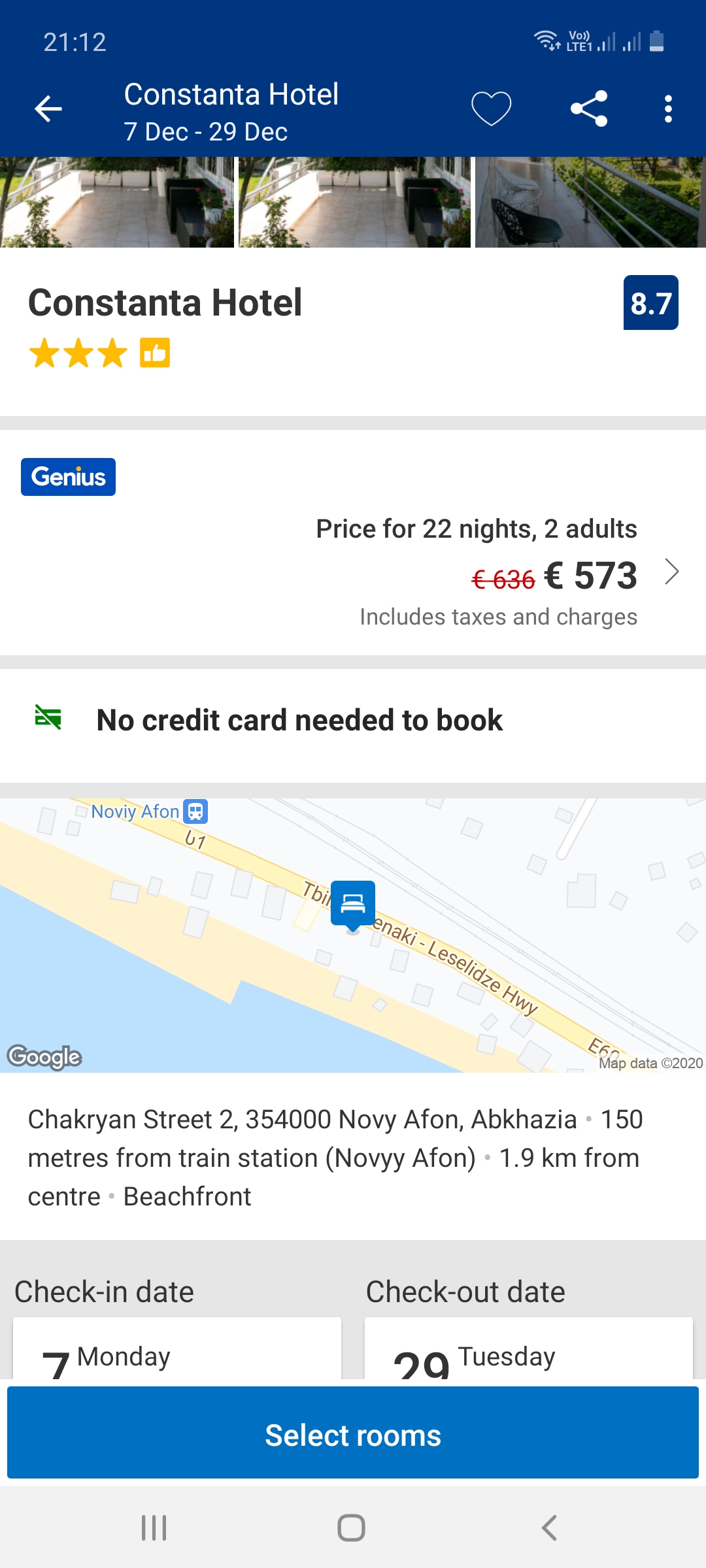Open the hotel location map
Image resolution: width=706 pixels, height=1568 pixels.
[353, 934]
